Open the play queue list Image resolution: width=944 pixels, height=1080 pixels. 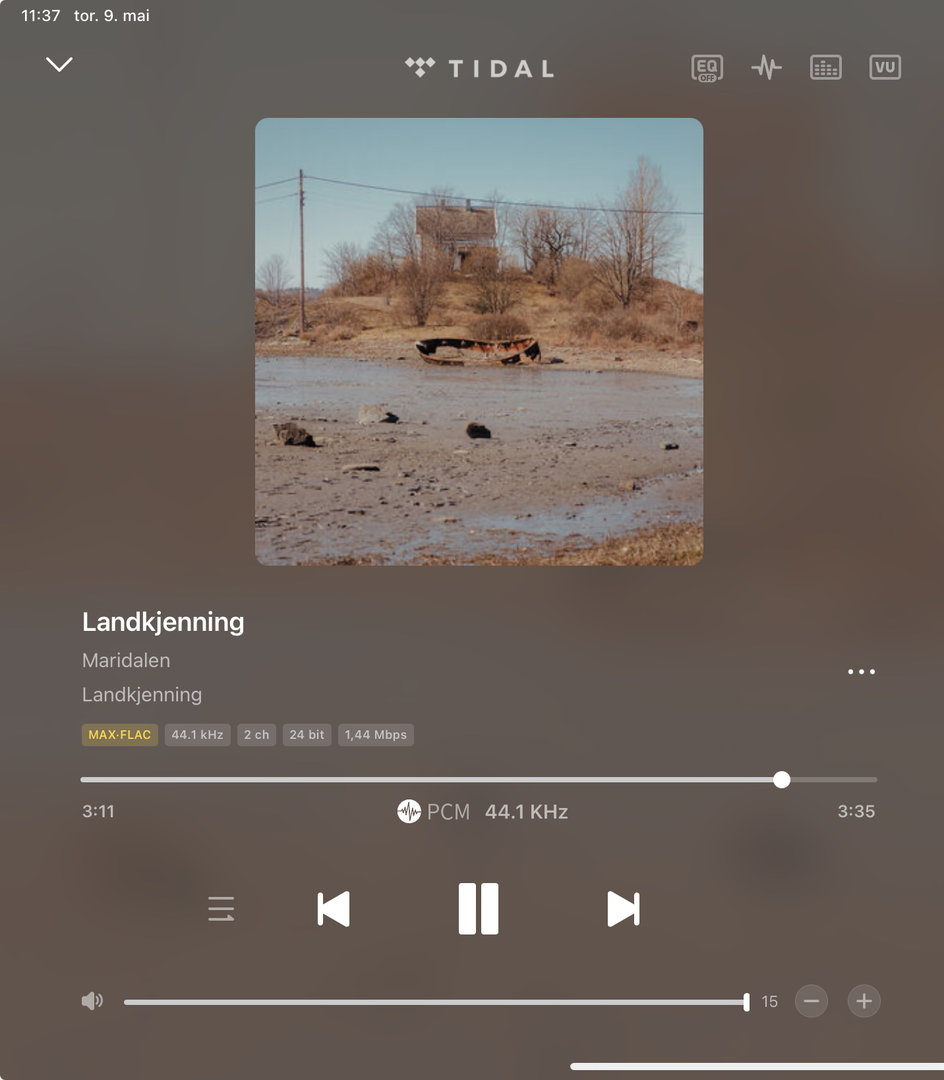(x=221, y=909)
